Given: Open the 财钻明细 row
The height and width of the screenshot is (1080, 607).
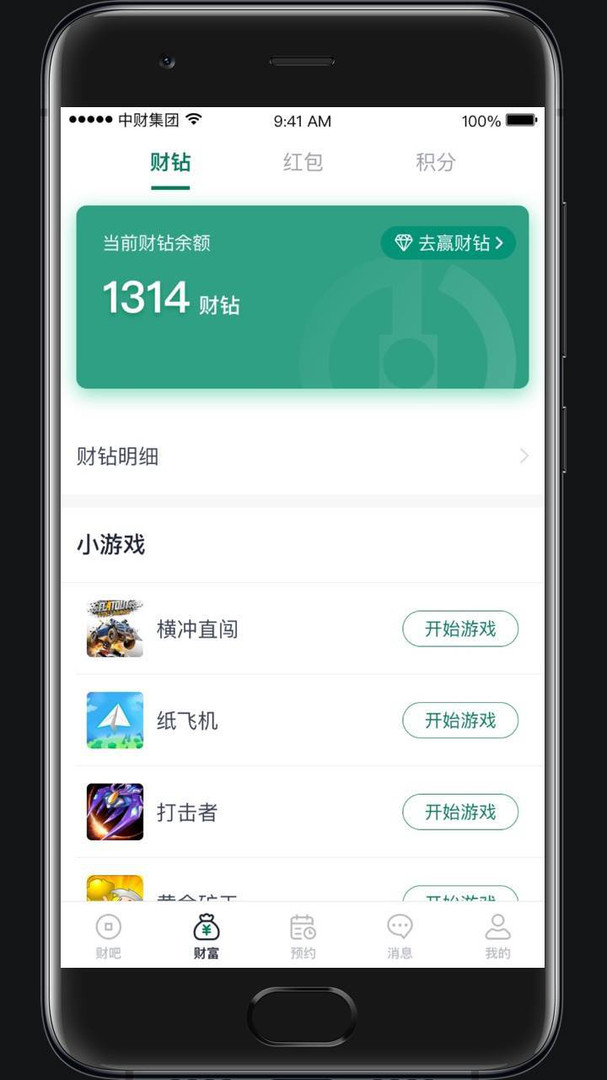Looking at the screenshot, I should point(302,457).
